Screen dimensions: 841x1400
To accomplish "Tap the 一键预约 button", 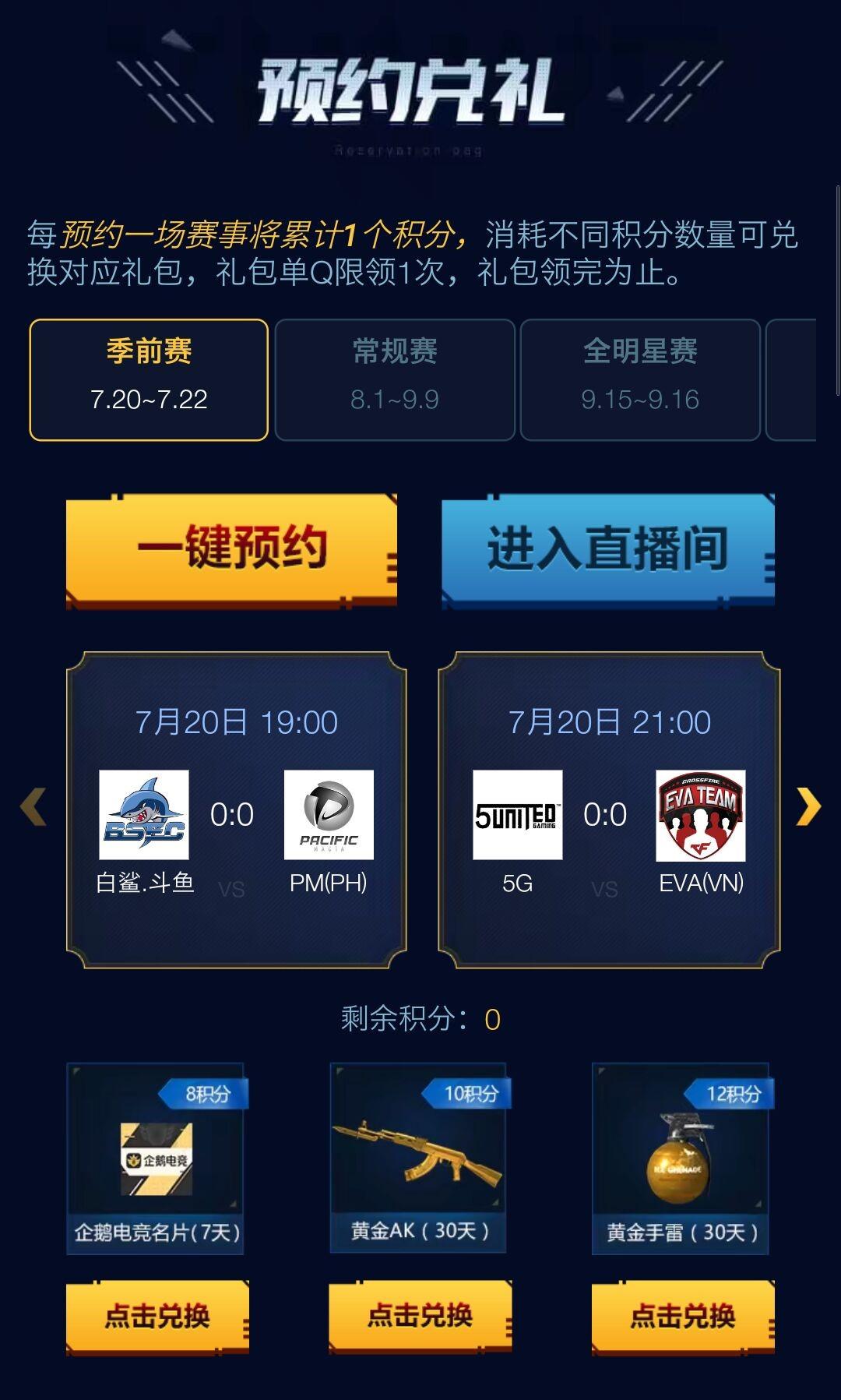I will pyautogui.click(x=231, y=549).
